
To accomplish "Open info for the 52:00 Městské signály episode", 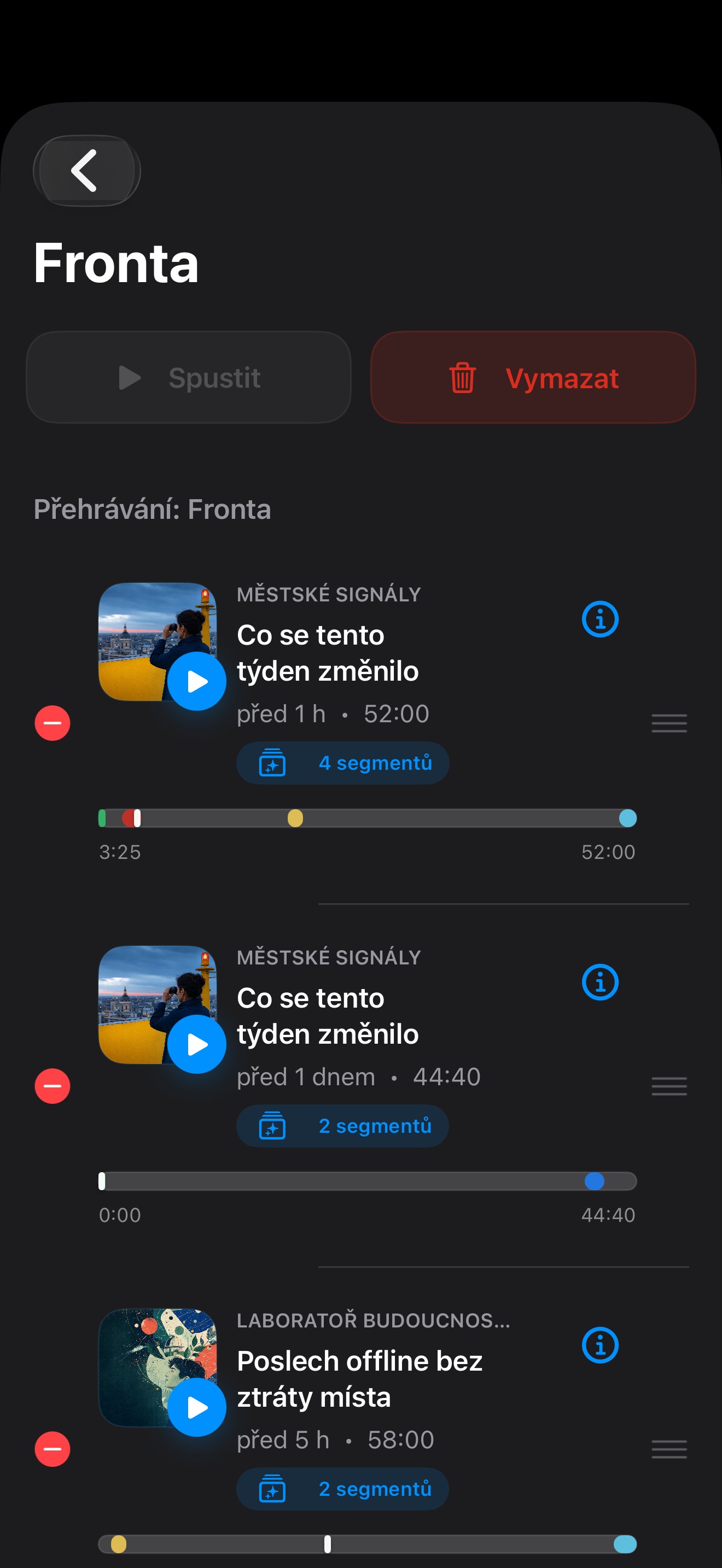I will pos(600,619).
